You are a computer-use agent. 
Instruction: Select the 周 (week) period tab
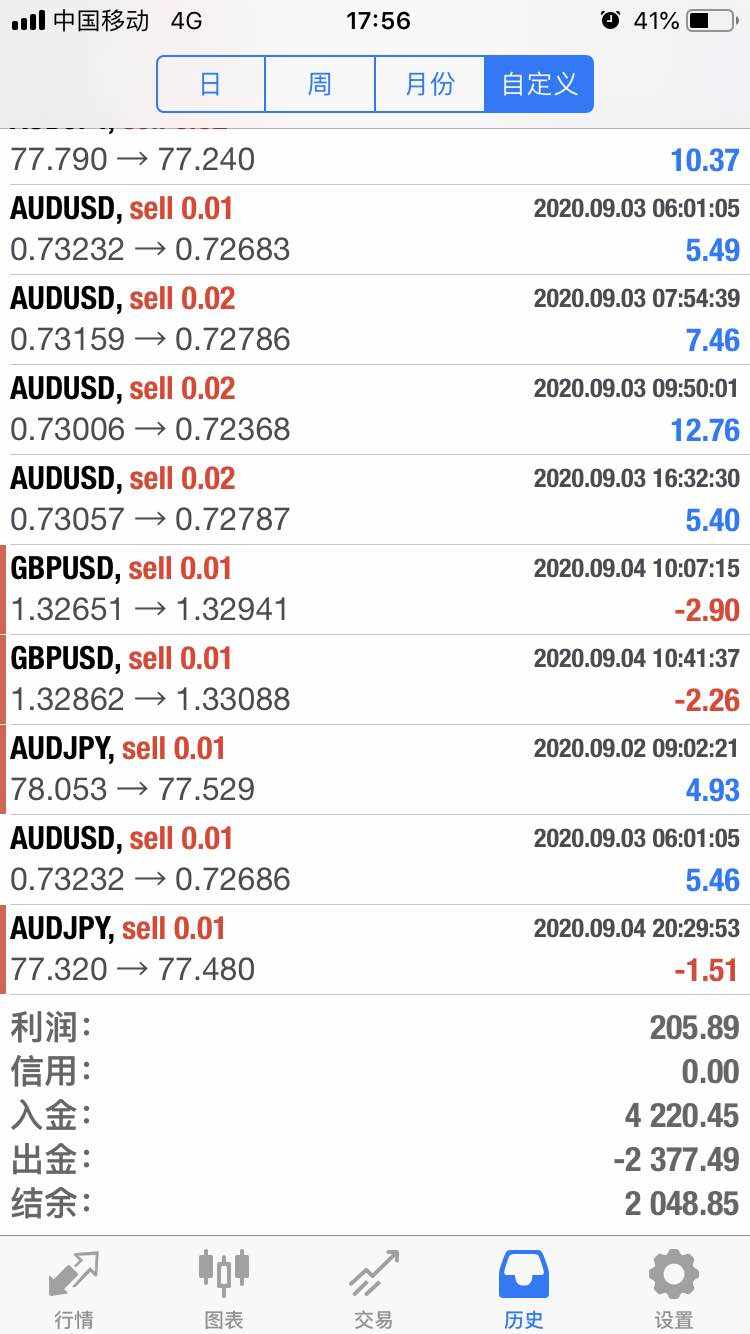[x=320, y=84]
